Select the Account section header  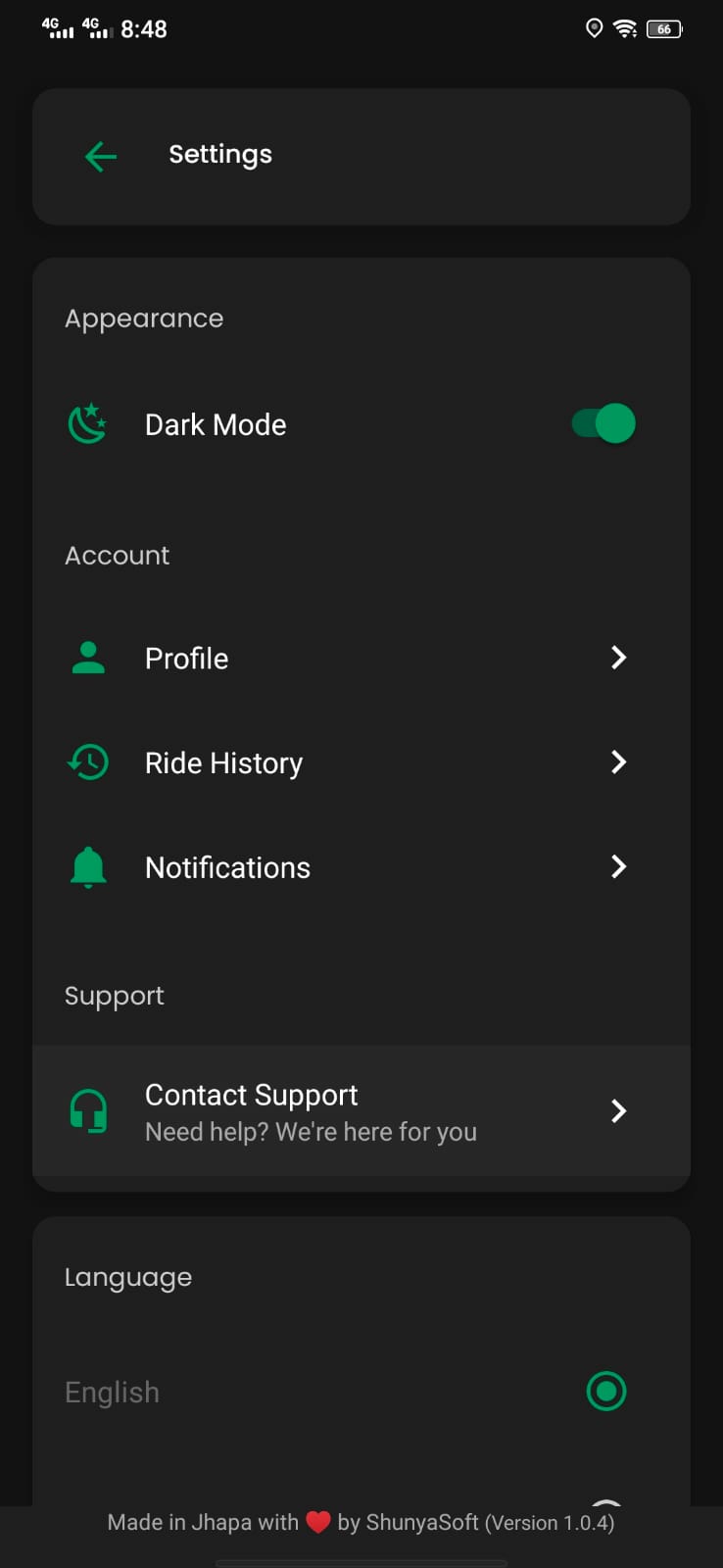[x=117, y=555]
